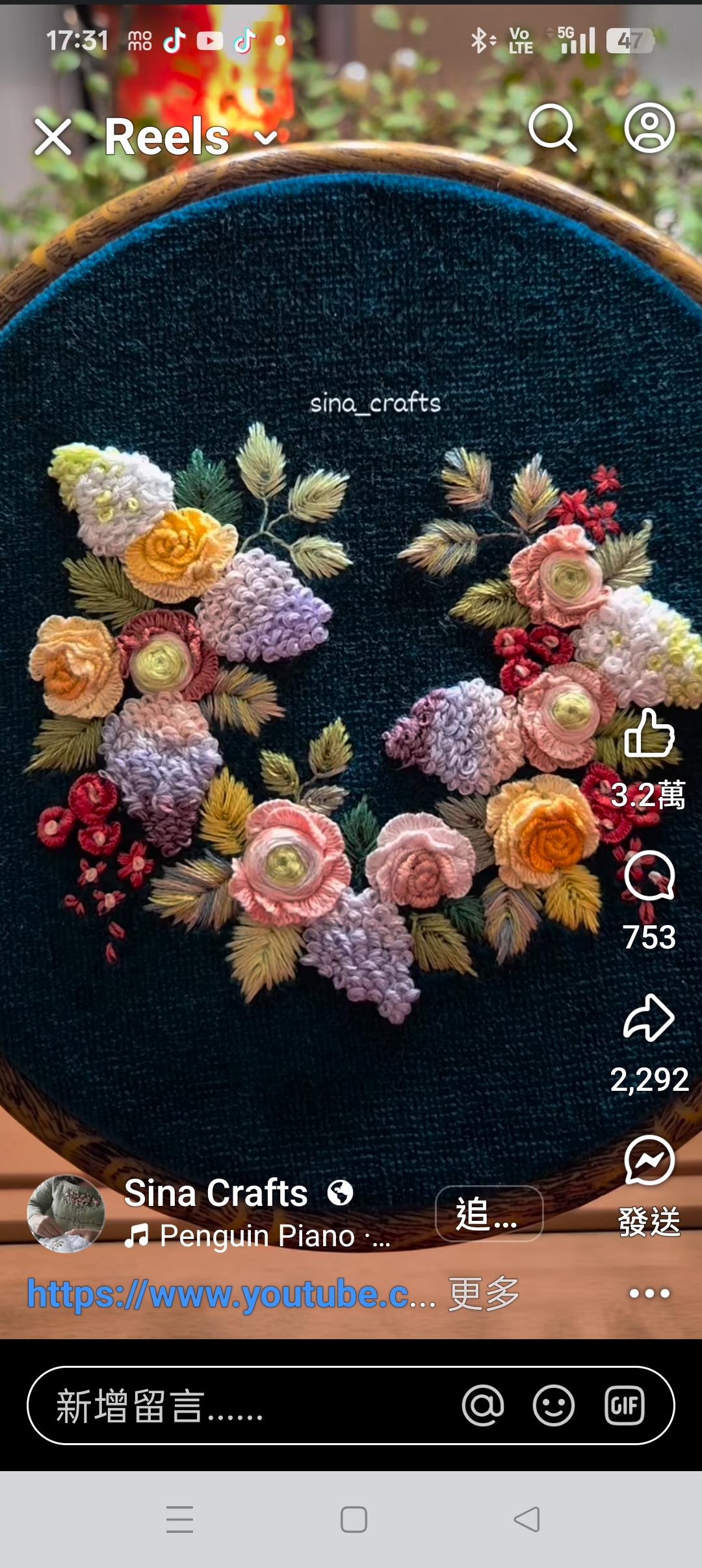Open my profile icon
702x1568 pixels.
coord(649,128)
